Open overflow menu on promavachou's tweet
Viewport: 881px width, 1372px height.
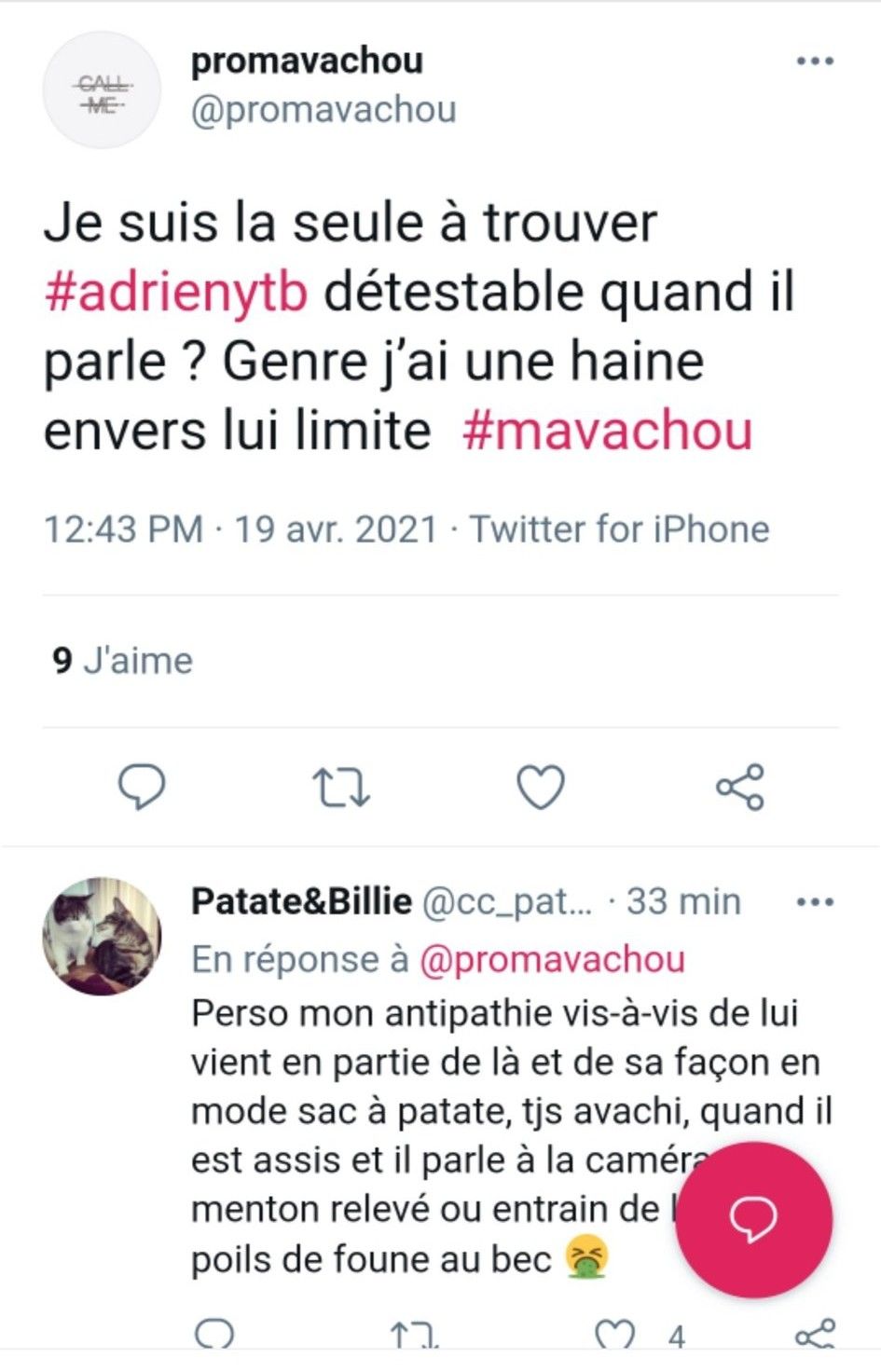pos(815,62)
